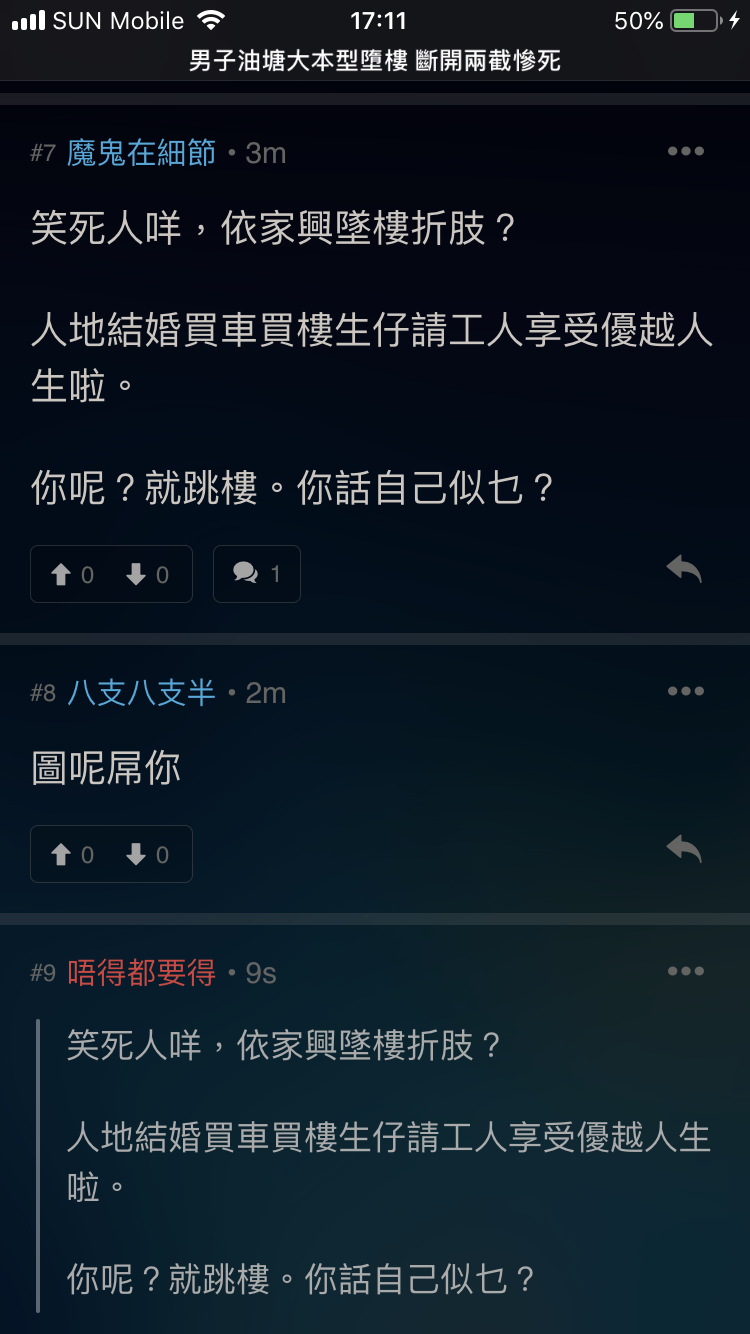This screenshot has height=1334, width=750.
Task: Open the overflow menu on post #7
Action: point(685,152)
